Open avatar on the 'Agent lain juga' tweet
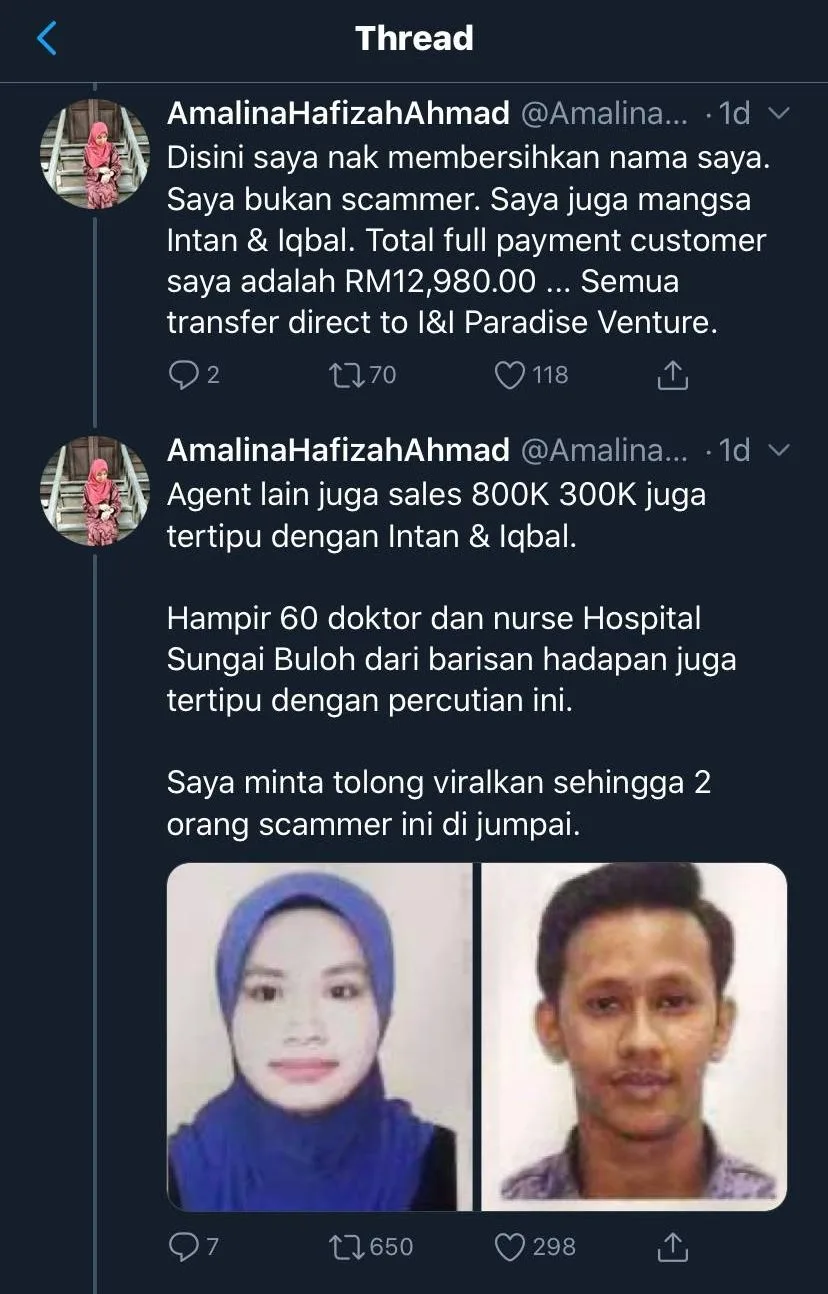The height and width of the screenshot is (1294, 828). (x=94, y=491)
